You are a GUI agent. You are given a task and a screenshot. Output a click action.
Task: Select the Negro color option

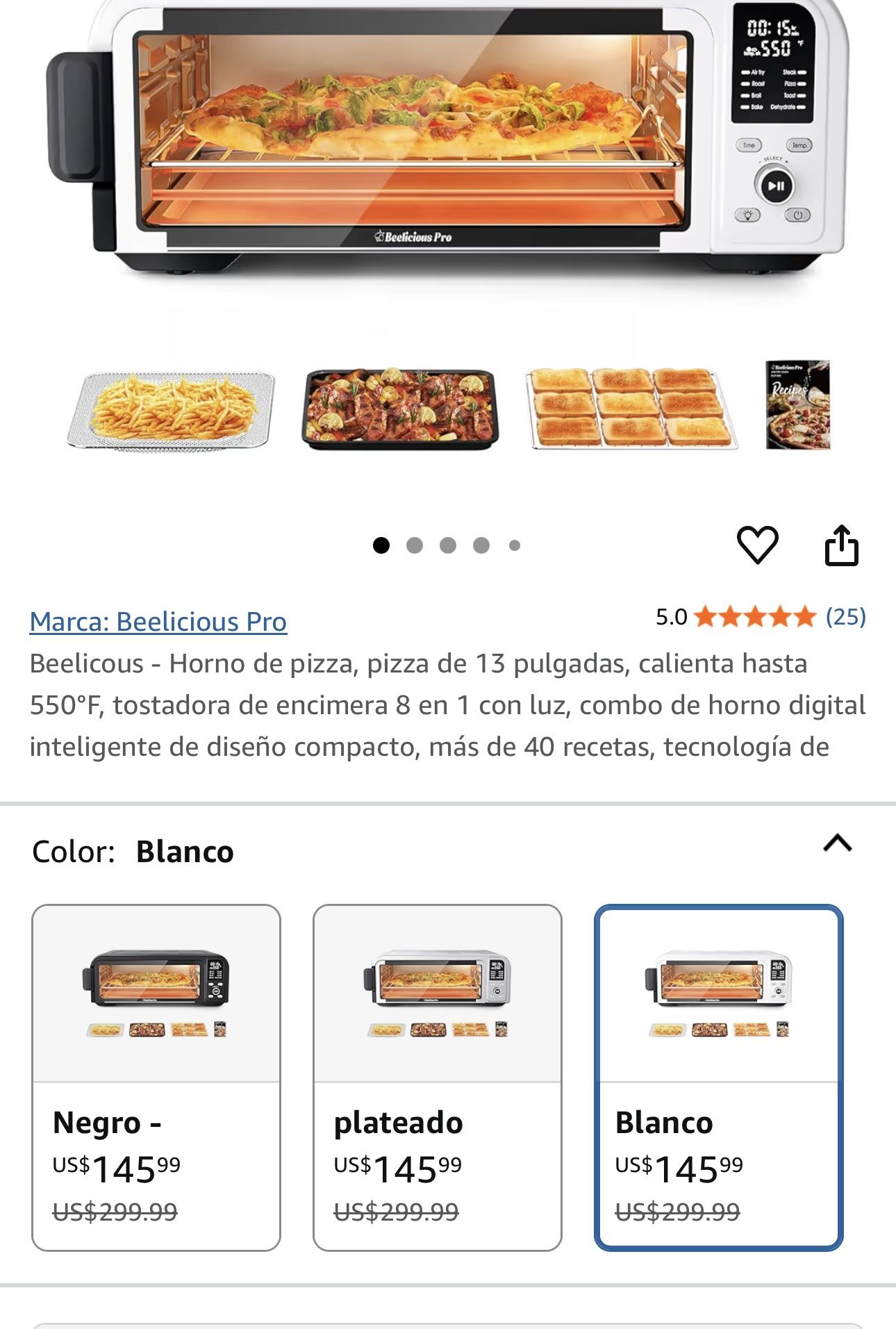click(x=156, y=1077)
